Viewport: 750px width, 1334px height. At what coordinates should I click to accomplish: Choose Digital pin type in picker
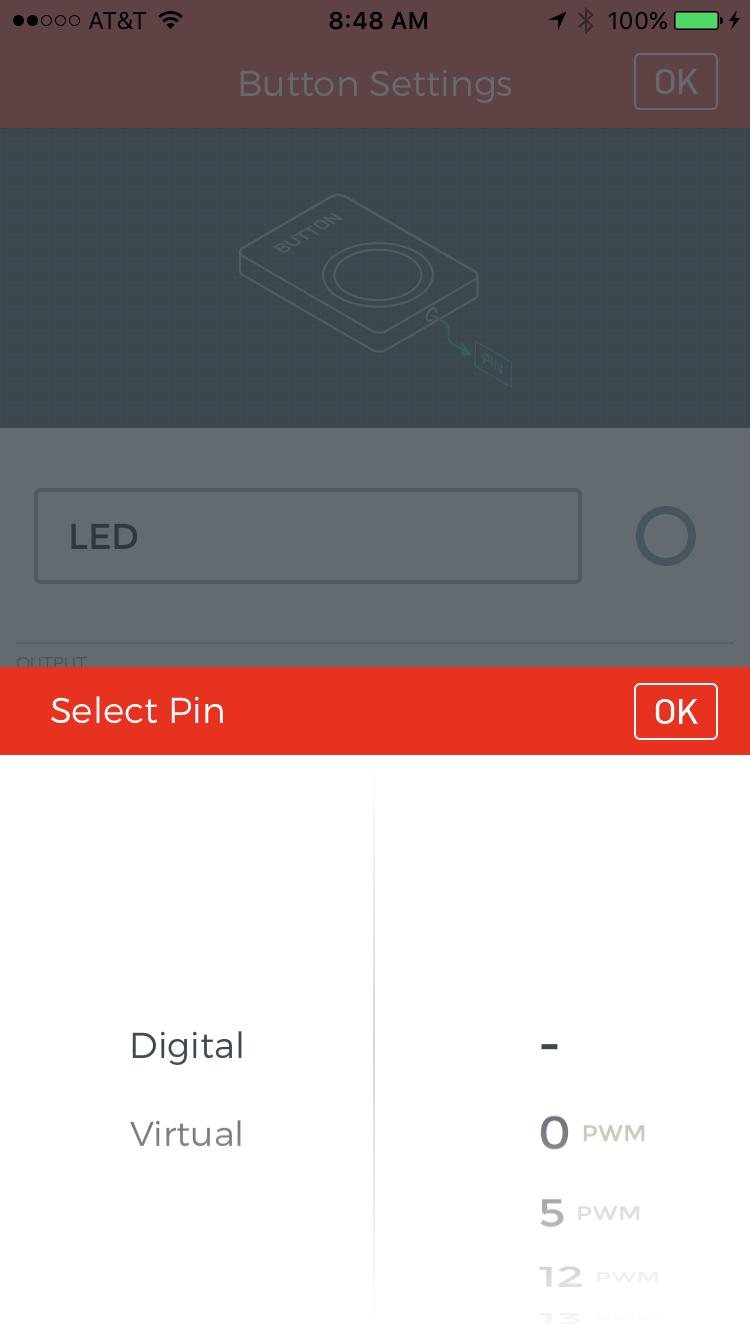tap(187, 1046)
